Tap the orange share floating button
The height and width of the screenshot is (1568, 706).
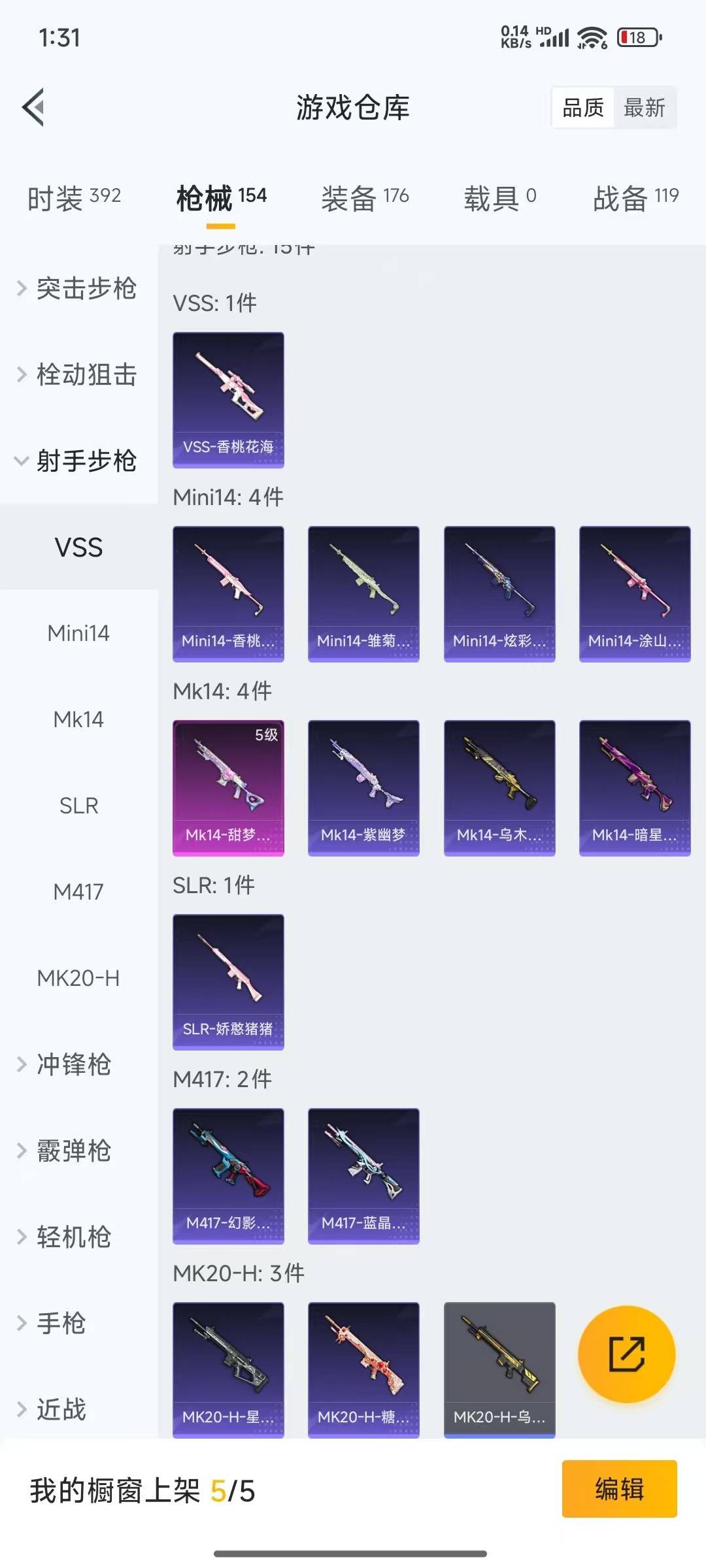click(626, 1354)
